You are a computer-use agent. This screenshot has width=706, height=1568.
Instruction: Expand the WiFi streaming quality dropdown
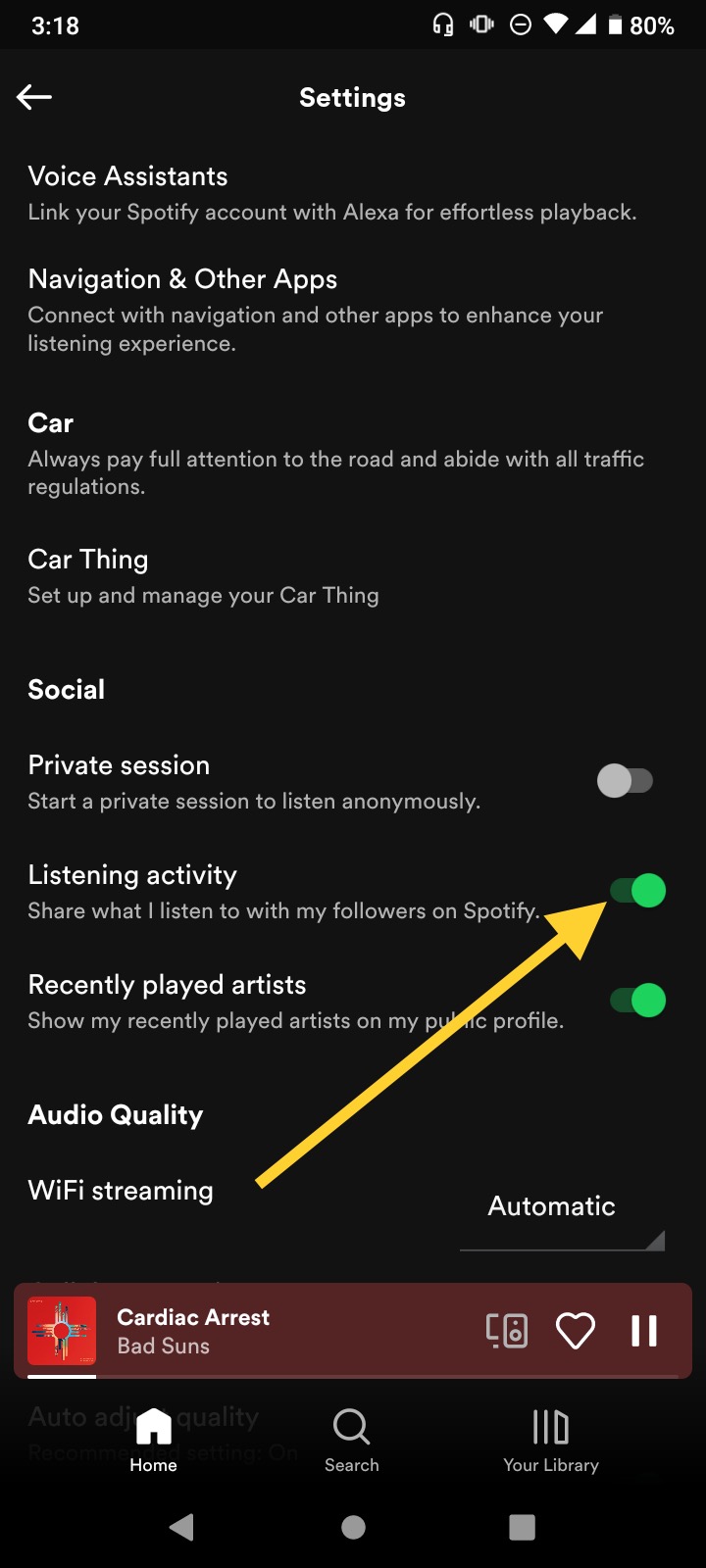coord(562,1212)
